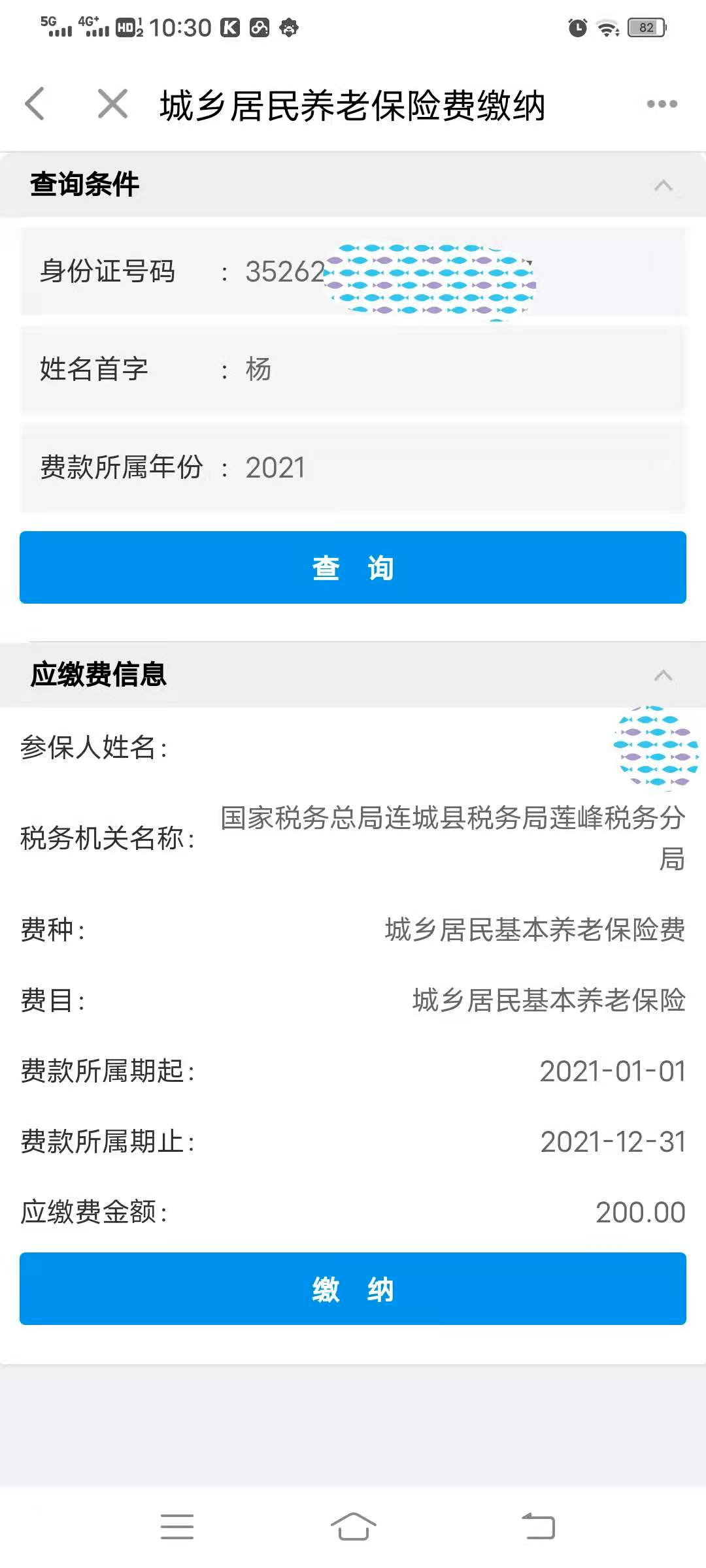
Task: Open the three-dot more options menu
Action: 662,104
